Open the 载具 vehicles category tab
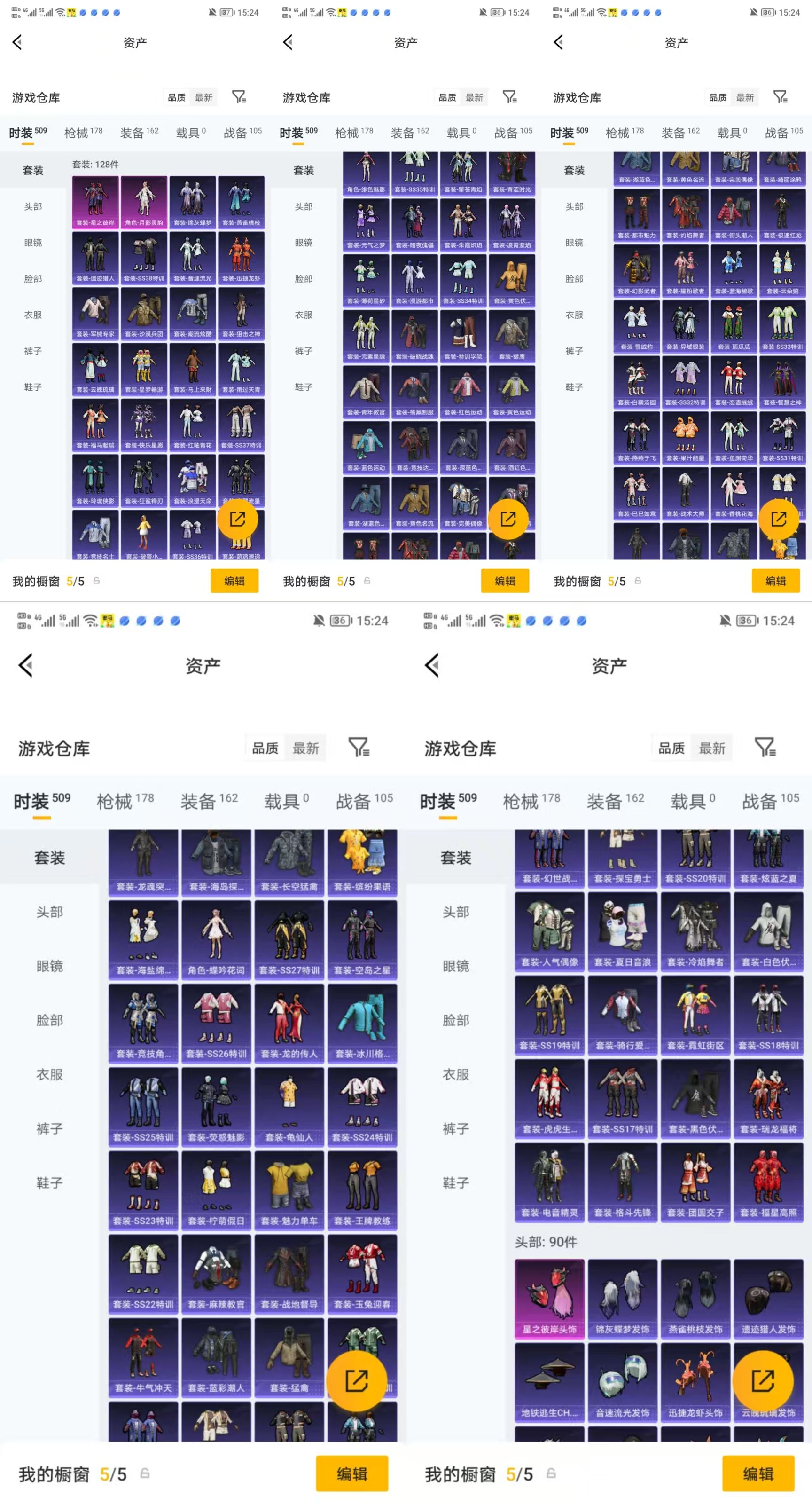812x1505 pixels. click(x=187, y=132)
